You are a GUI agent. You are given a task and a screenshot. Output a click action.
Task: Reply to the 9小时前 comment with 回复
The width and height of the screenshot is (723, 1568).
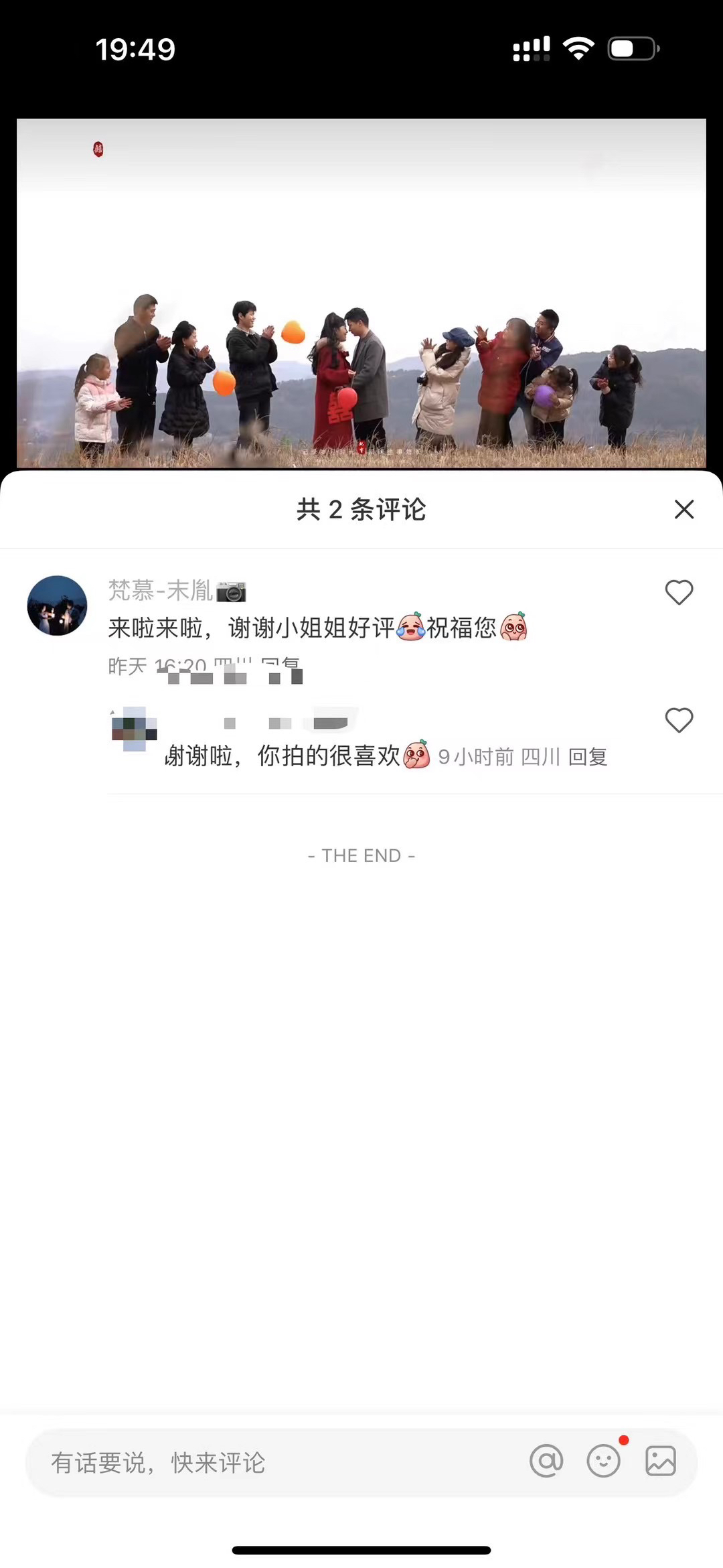pos(587,758)
